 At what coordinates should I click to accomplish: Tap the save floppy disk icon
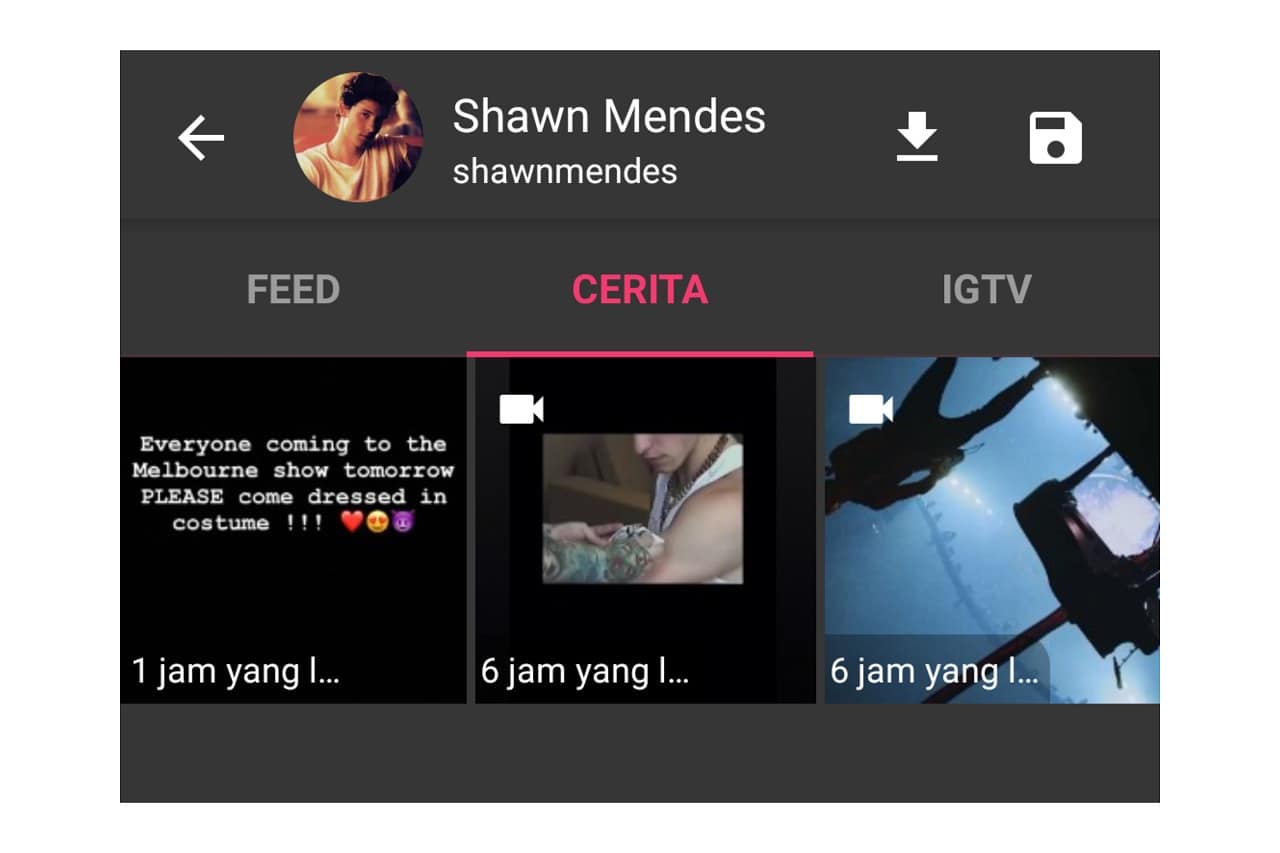[1055, 138]
